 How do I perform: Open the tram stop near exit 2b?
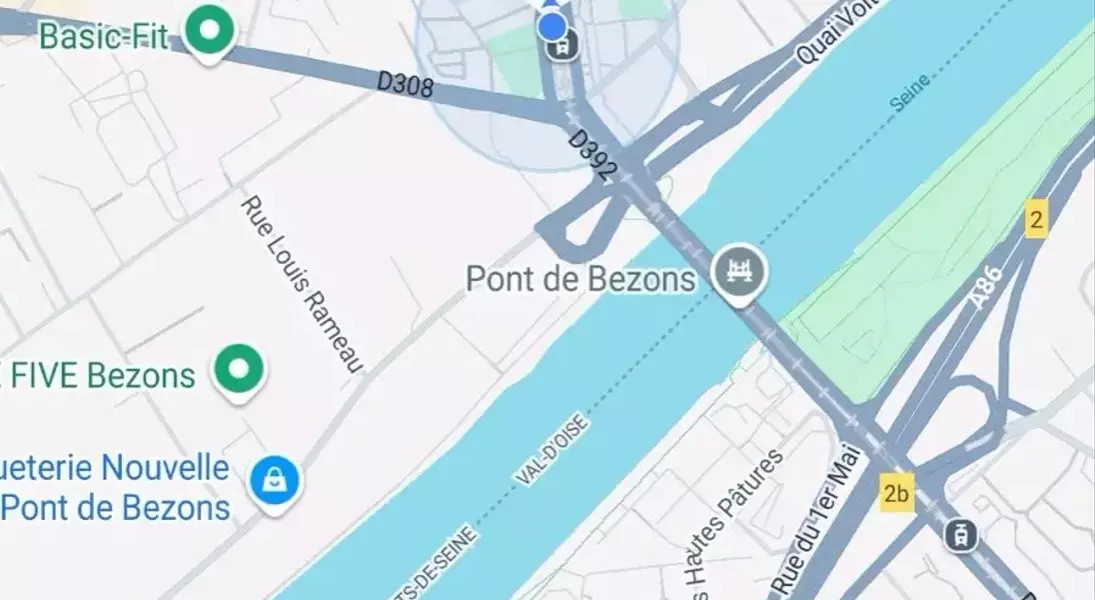(961, 535)
